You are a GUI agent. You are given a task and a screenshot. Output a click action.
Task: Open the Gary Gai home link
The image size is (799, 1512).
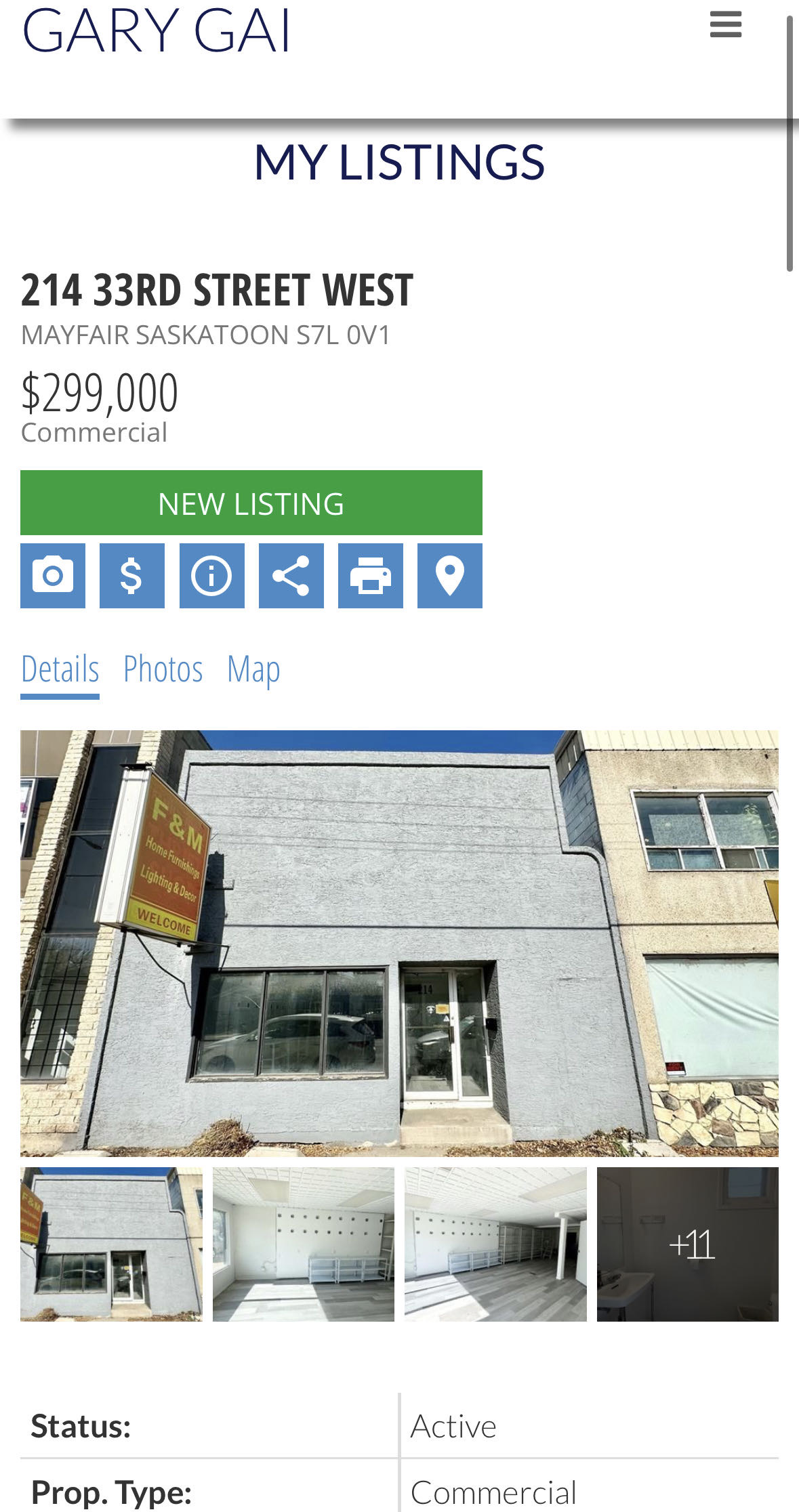point(156,30)
